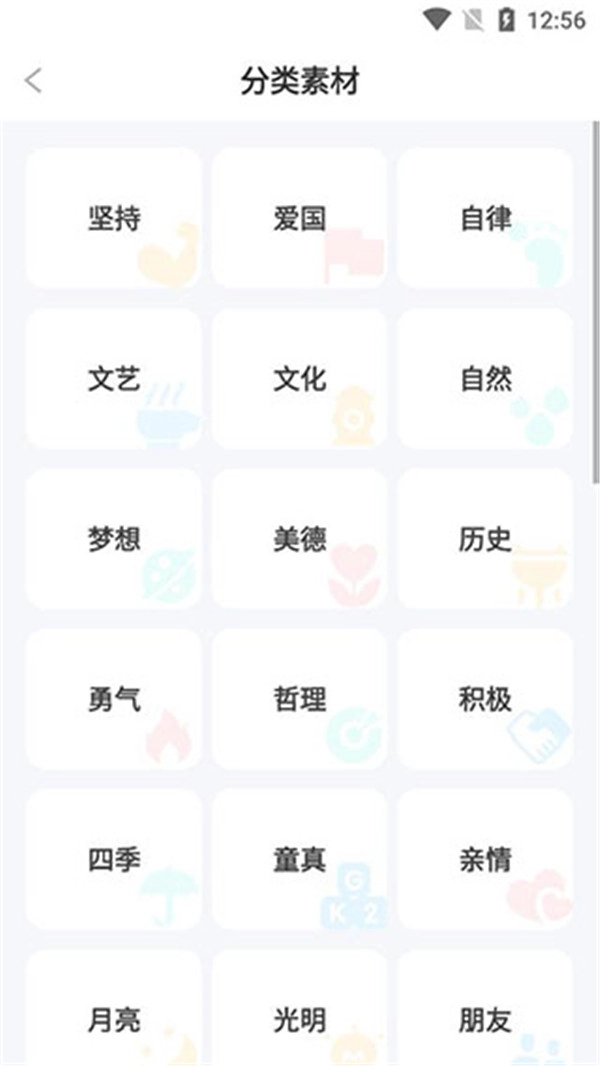Image resolution: width=600 pixels, height=1066 pixels.
Task: Select the 自律 category
Action: (485, 219)
